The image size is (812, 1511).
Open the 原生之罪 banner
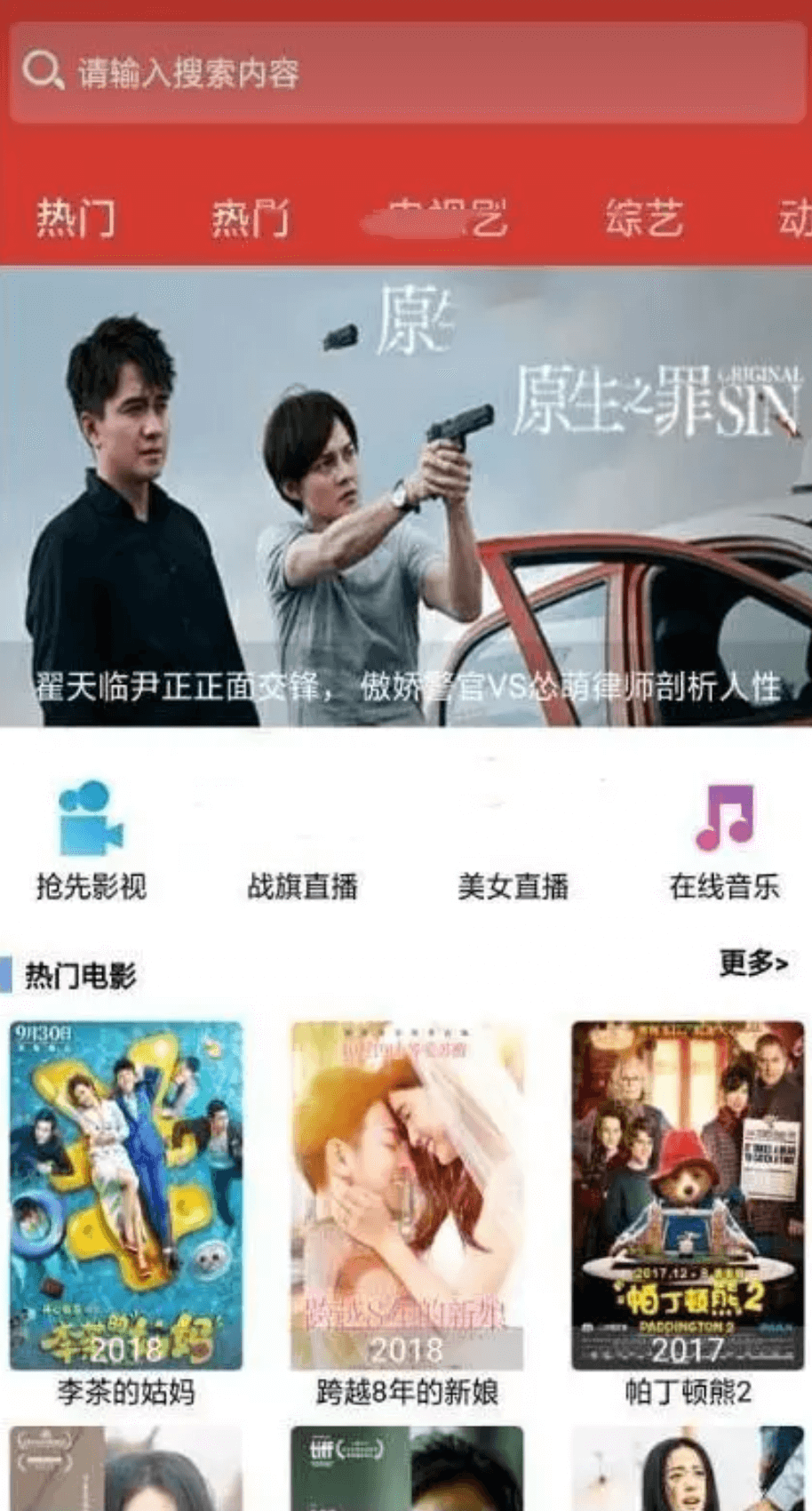click(406, 497)
